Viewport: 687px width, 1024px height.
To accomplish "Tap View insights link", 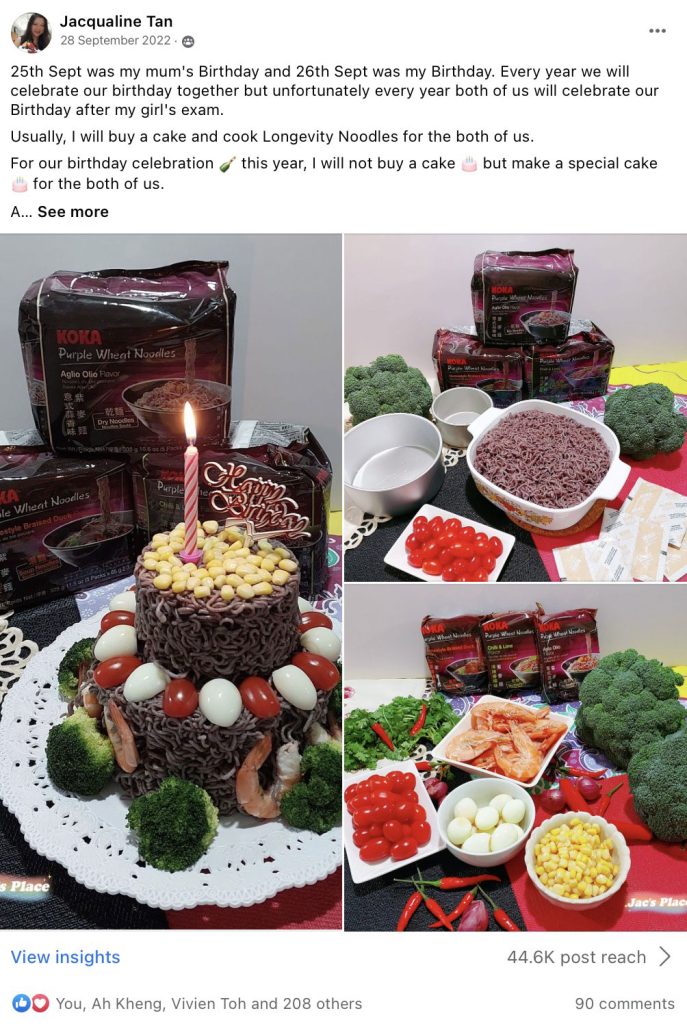I will point(65,957).
